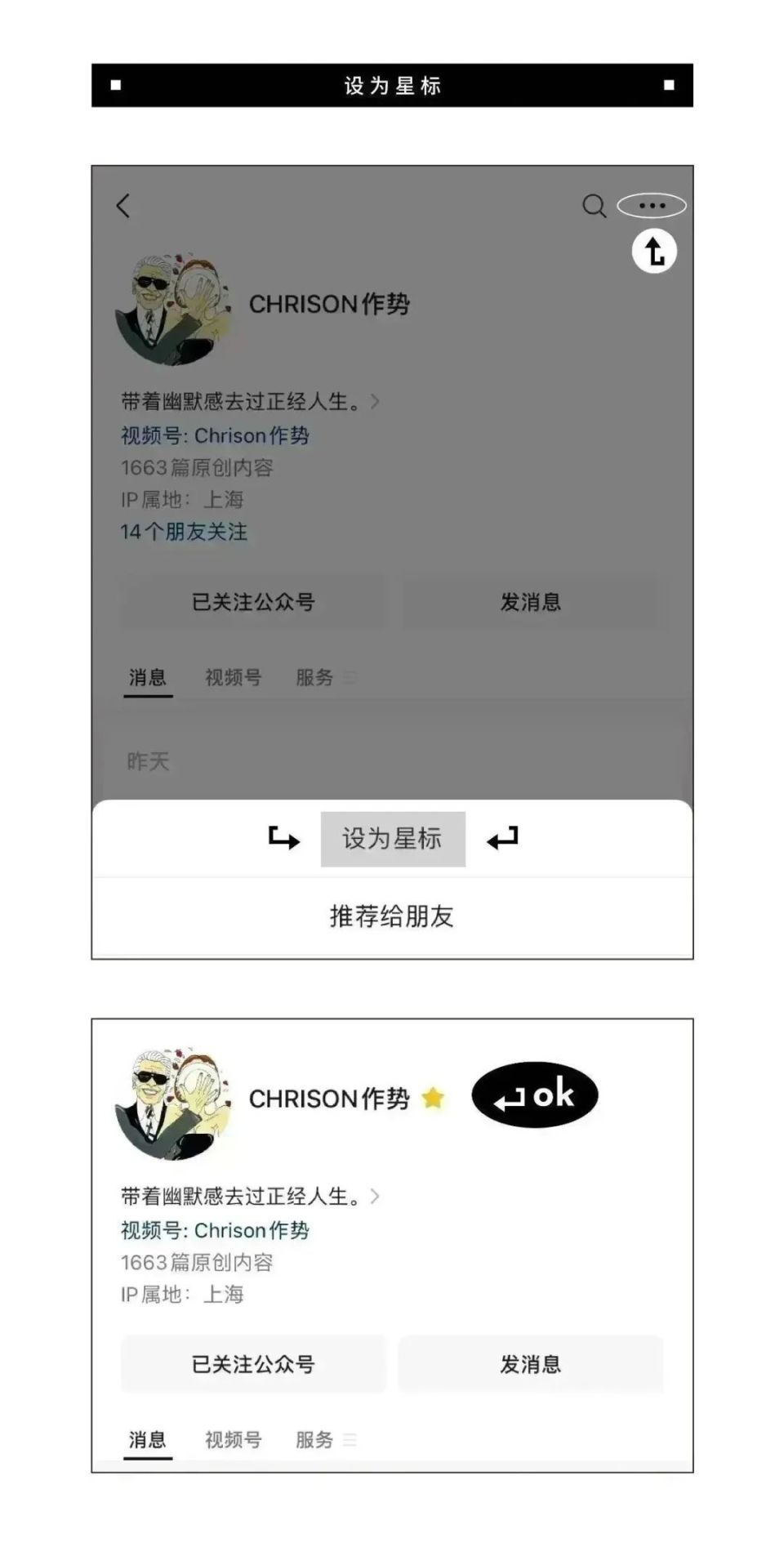
Task: Enable starring via the star marker option
Action: pos(393,837)
